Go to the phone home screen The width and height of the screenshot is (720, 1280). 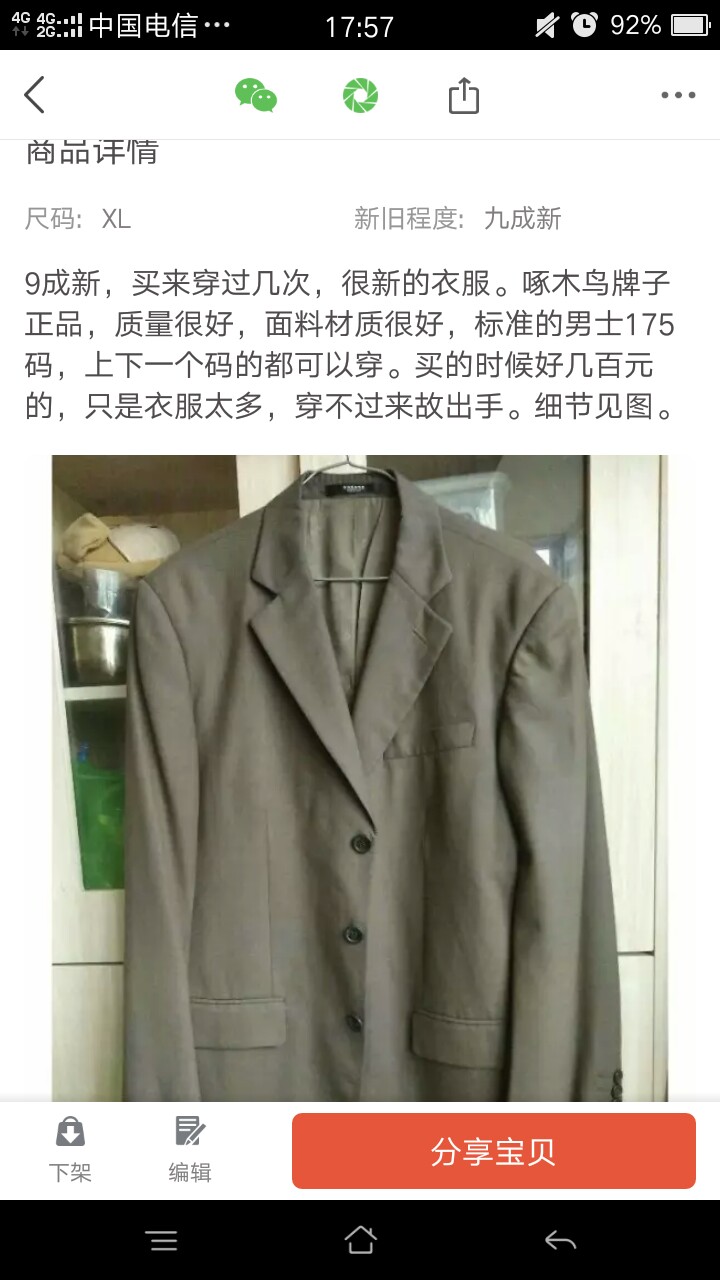pyautogui.click(x=360, y=1240)
